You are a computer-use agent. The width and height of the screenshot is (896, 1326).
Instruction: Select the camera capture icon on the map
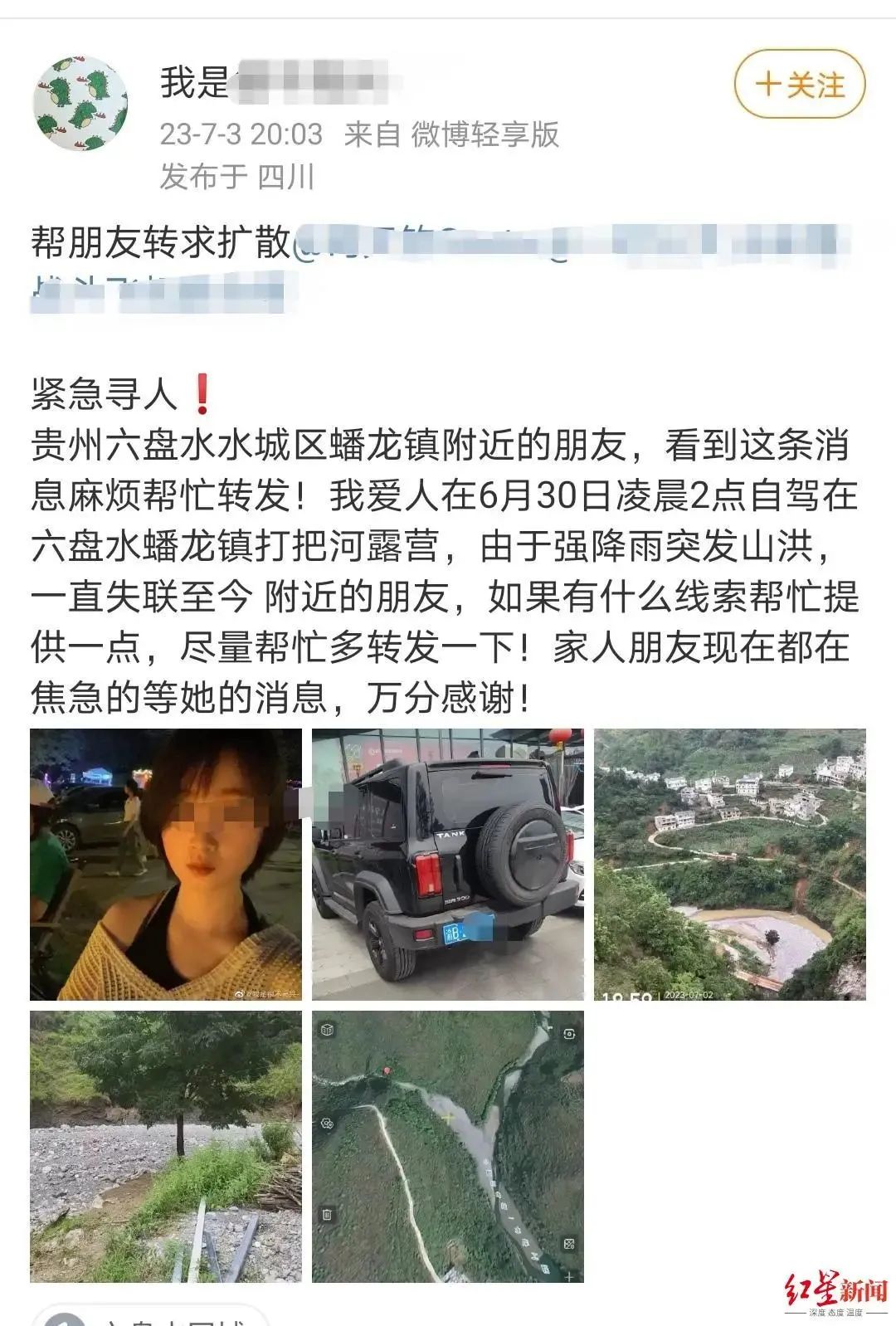click(569, 1034)
